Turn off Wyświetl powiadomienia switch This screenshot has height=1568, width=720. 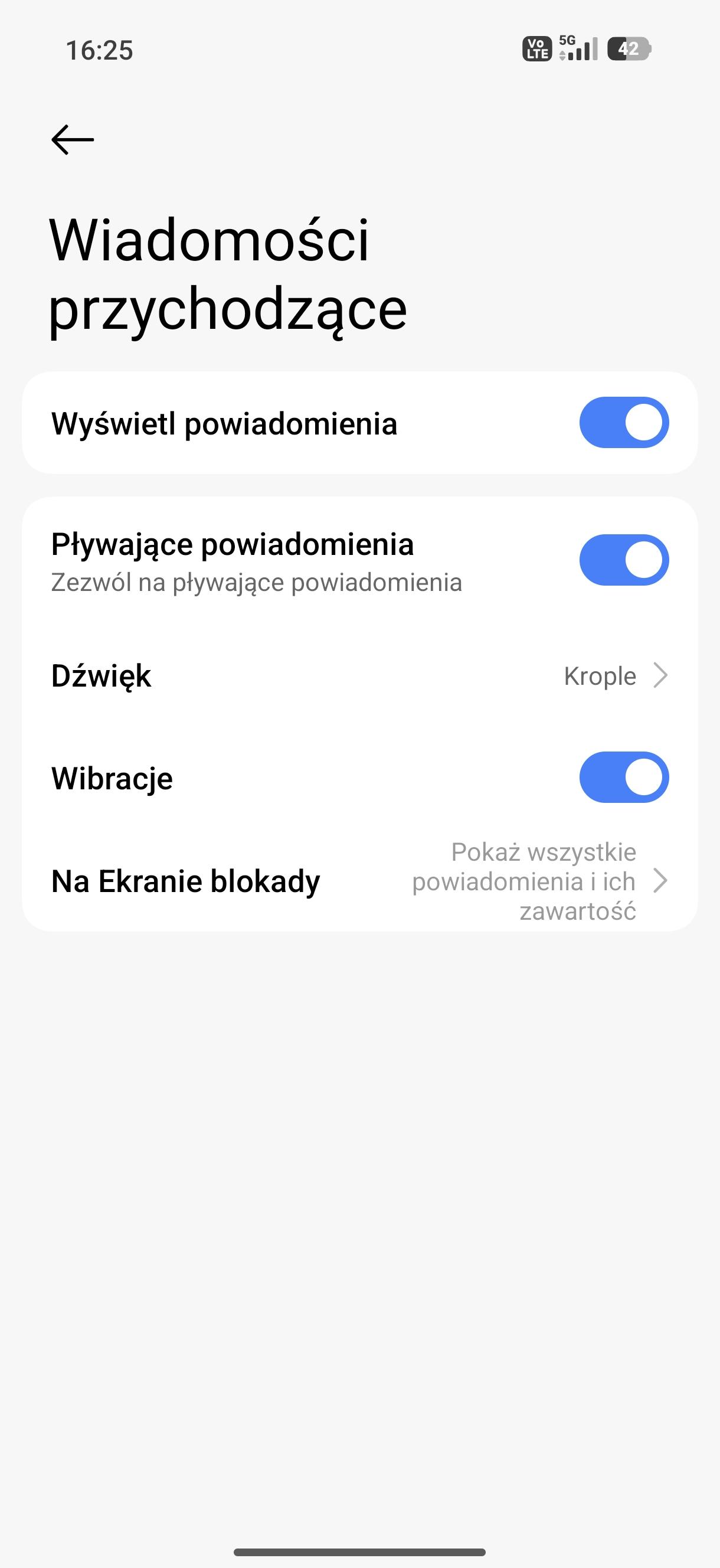tap(623, 423)
